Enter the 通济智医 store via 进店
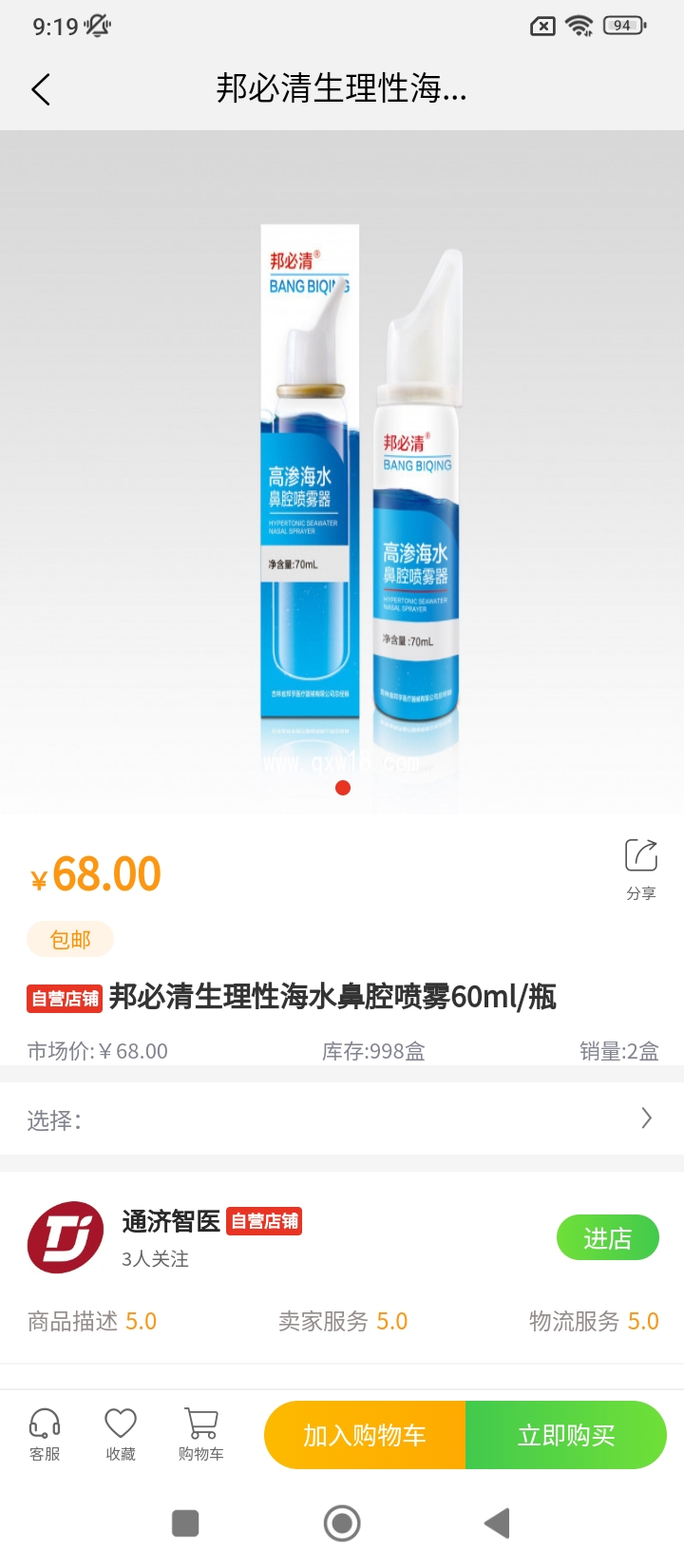684x1568 pixels. pos(607,1237)
